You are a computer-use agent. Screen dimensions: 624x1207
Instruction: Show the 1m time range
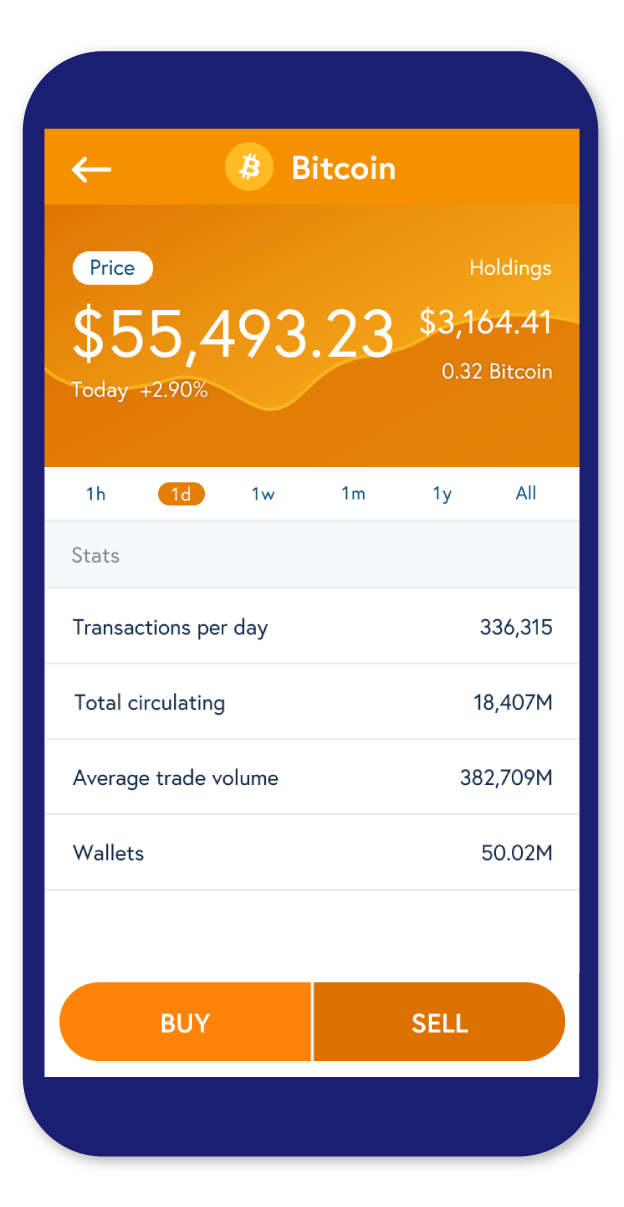tap(353, 494)
